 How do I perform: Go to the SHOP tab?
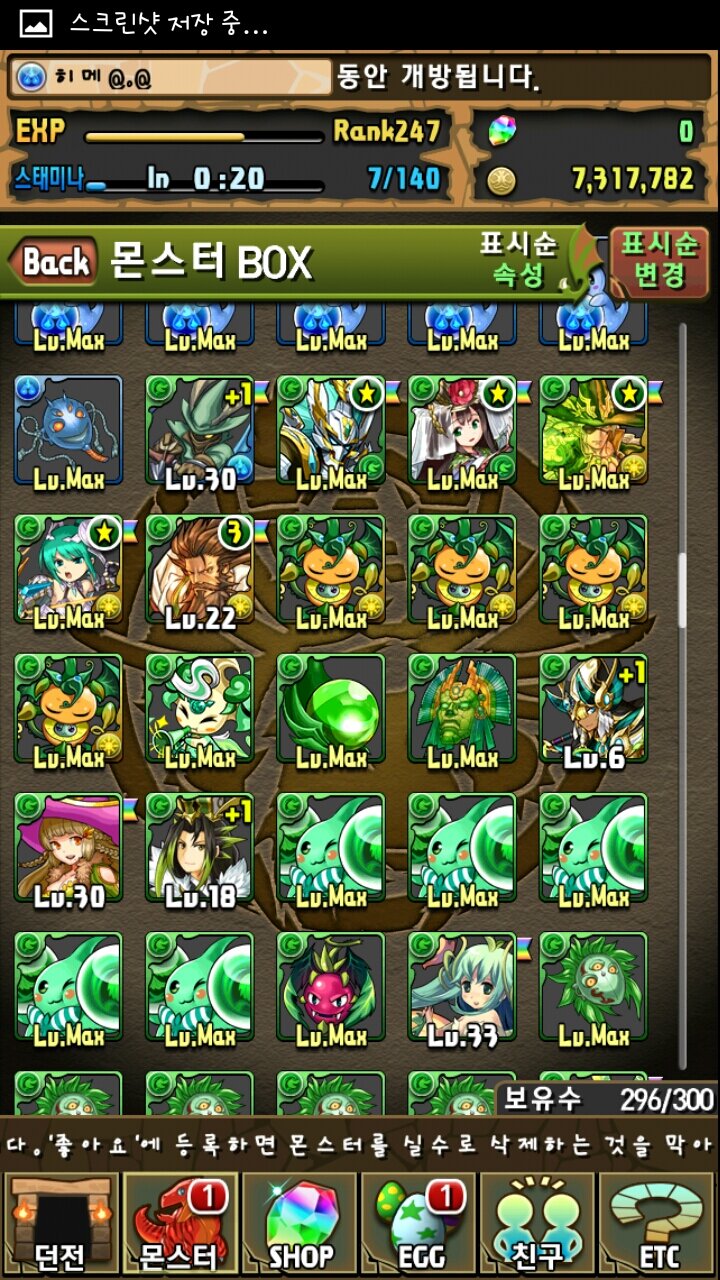point(301,1224)
